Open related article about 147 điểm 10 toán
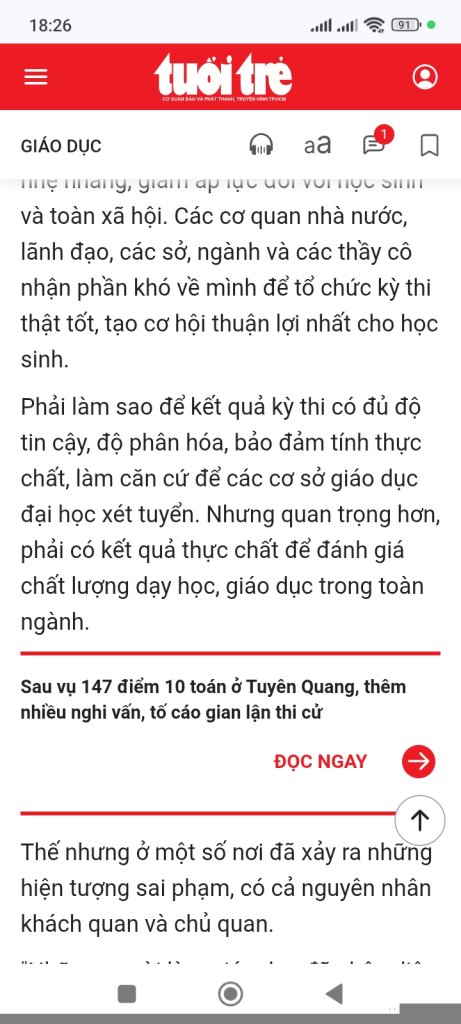461x1024 pixels. (214, 699)
